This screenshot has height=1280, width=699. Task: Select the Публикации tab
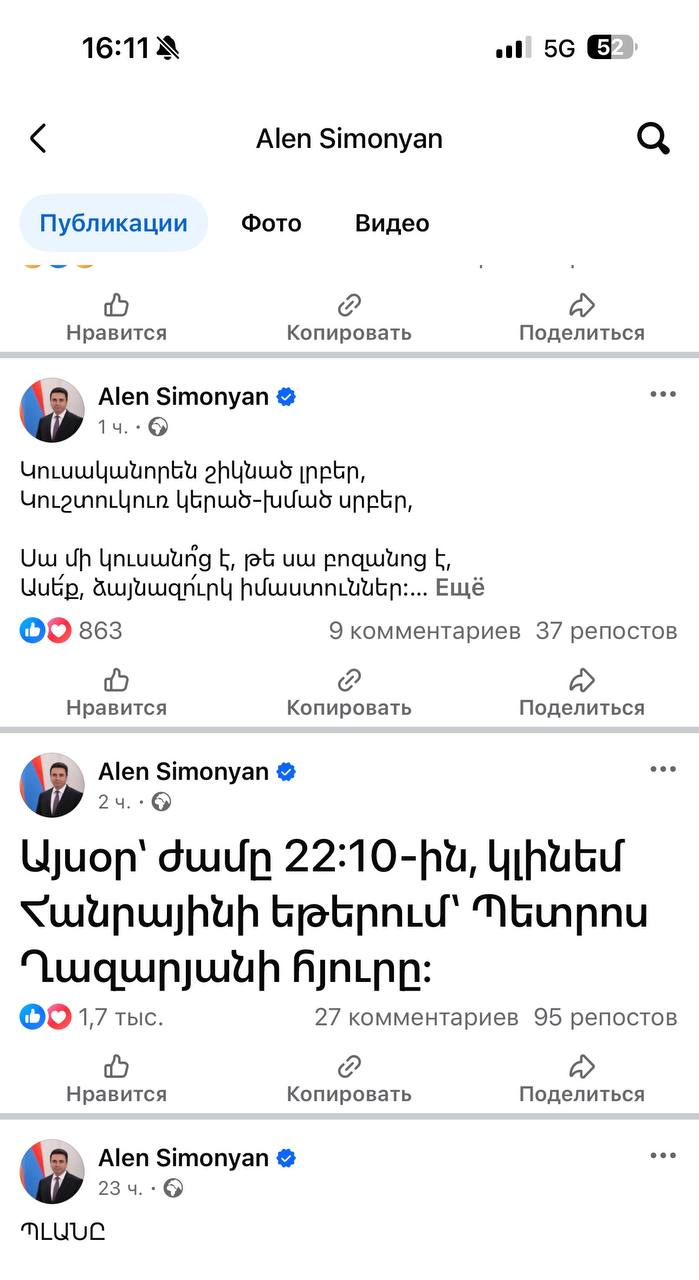pyautogui.click(x=113, y=223)
